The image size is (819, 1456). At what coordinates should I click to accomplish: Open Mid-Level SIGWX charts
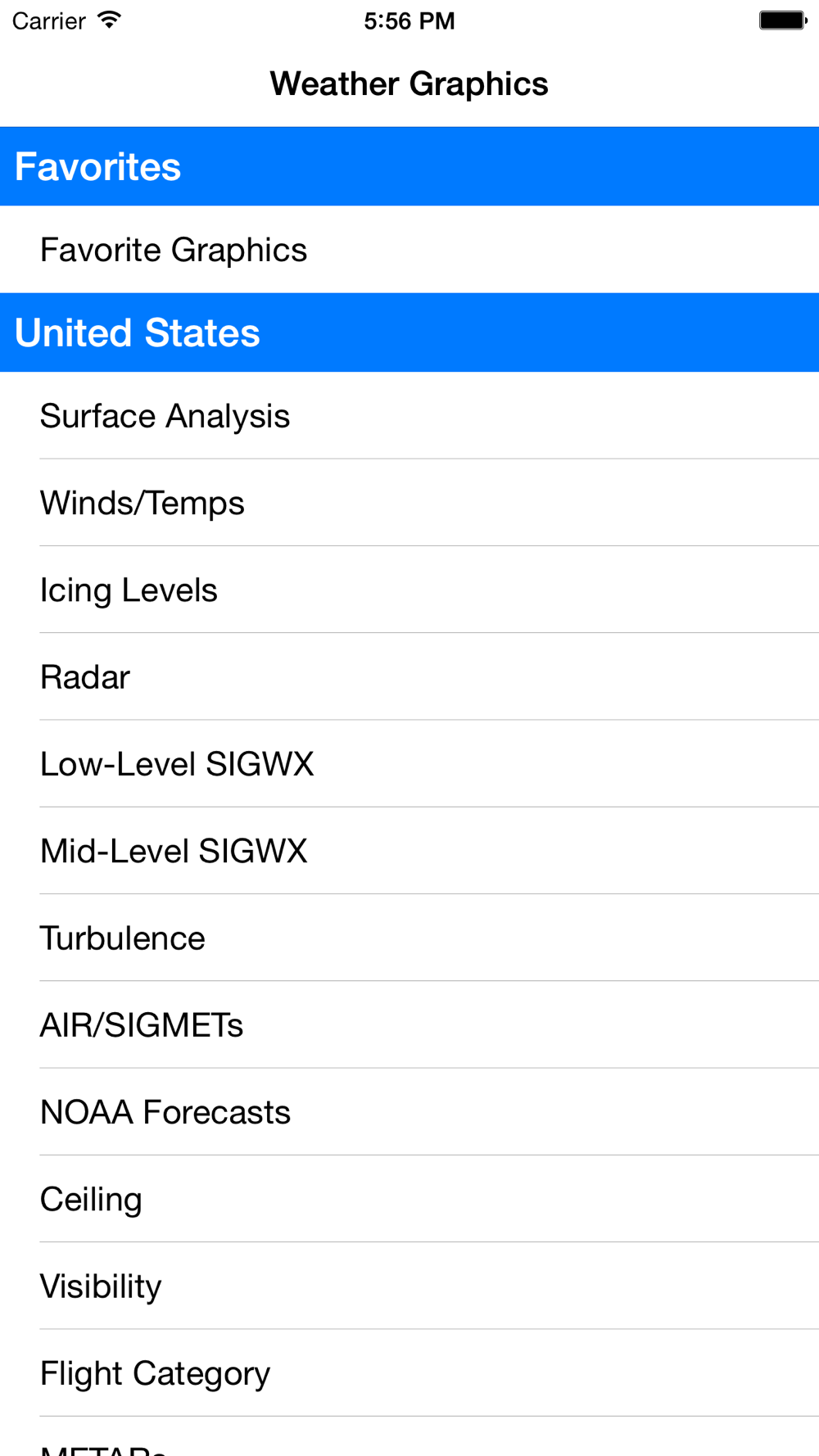[409, 851]
